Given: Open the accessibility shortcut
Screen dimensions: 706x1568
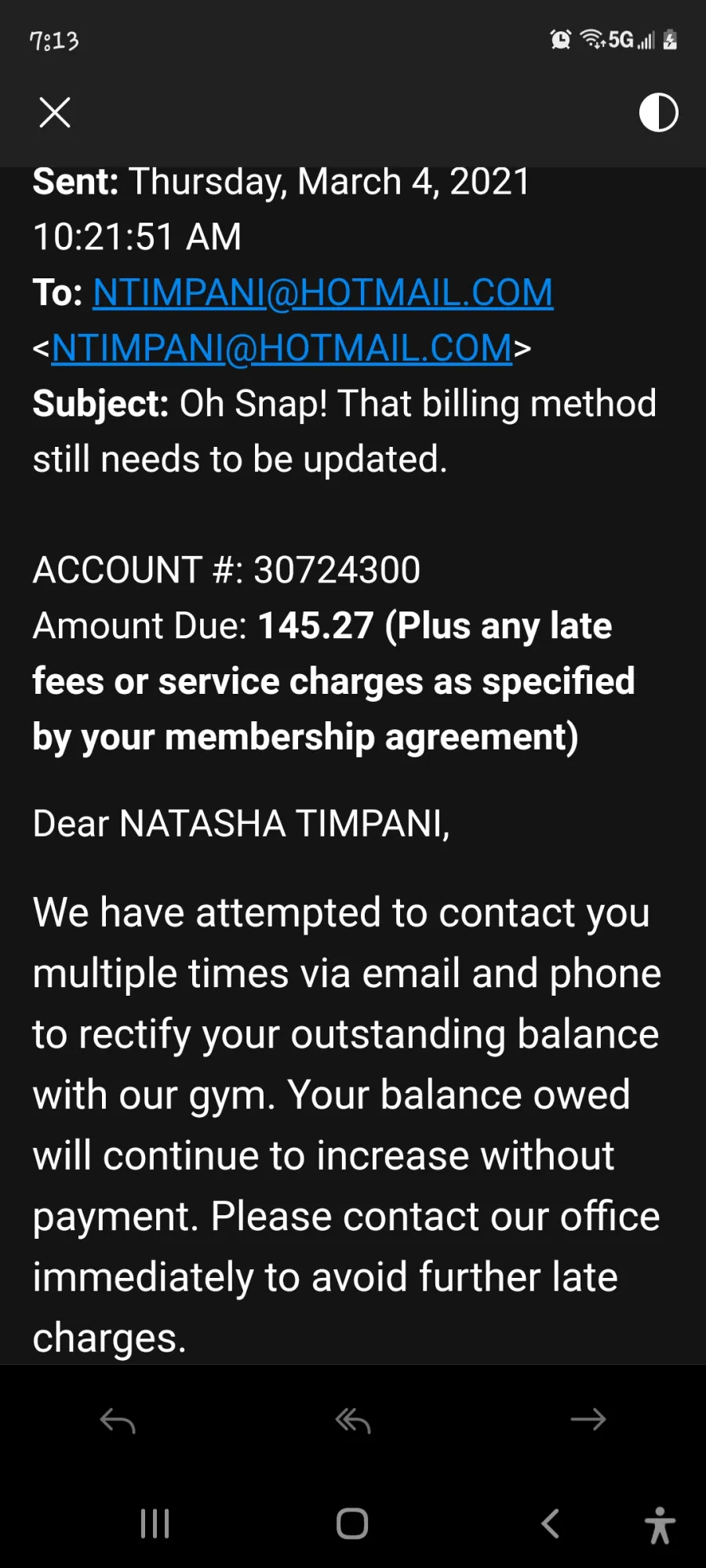Looking at the screenshot, I should click(660, 1525).
